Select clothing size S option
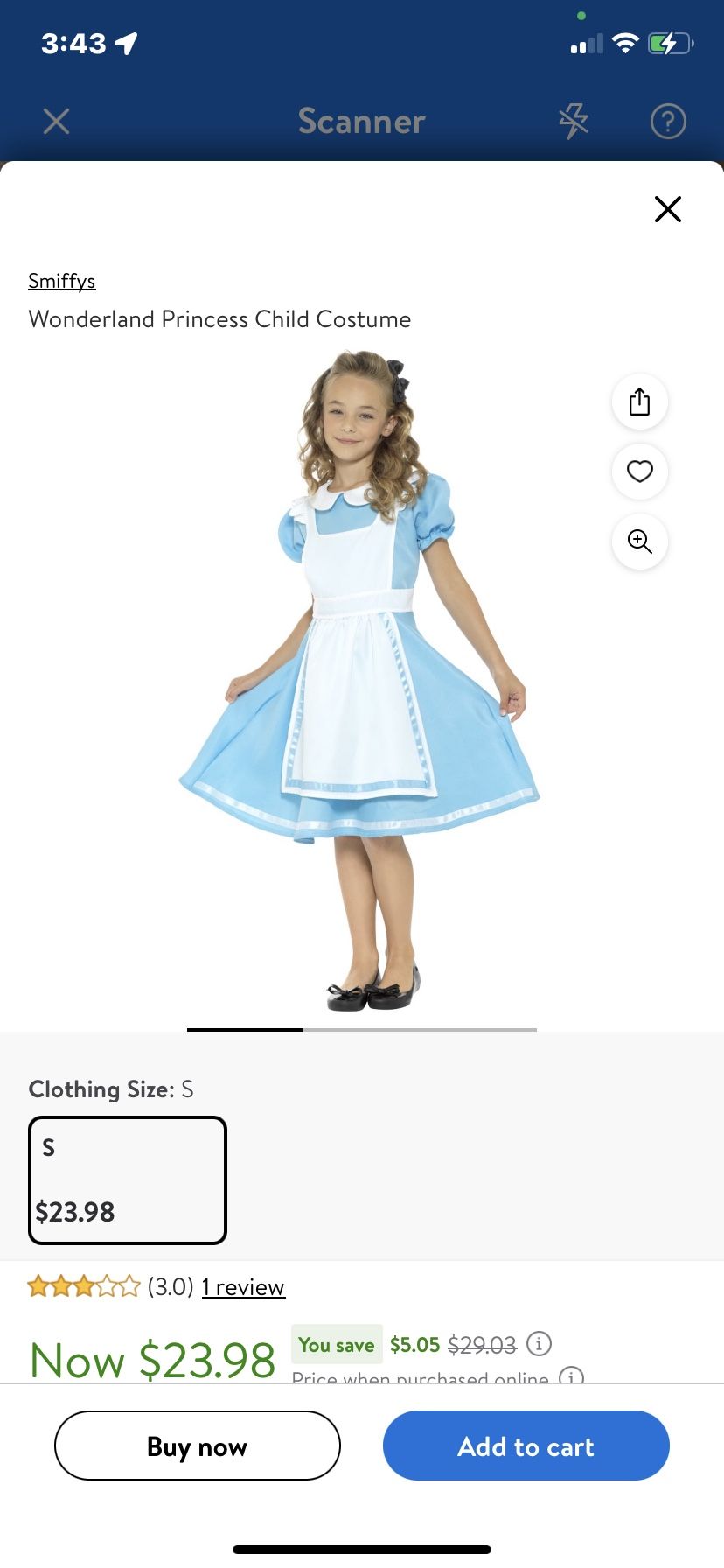Screen dimensions: 724x1568 (x=128, y=1179)
